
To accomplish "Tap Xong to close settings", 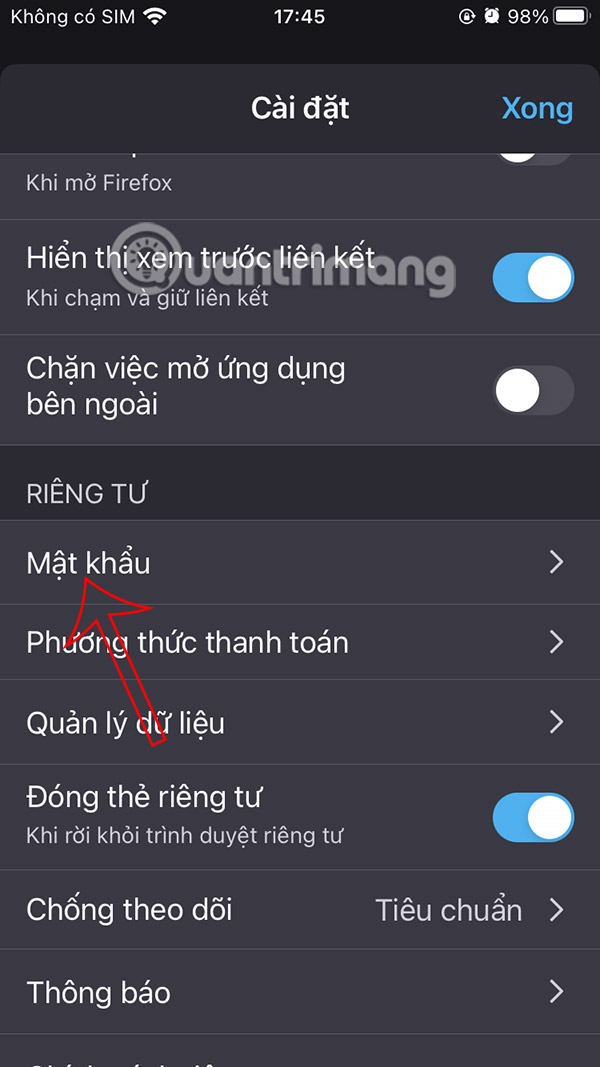I will (x=537, y=108).
